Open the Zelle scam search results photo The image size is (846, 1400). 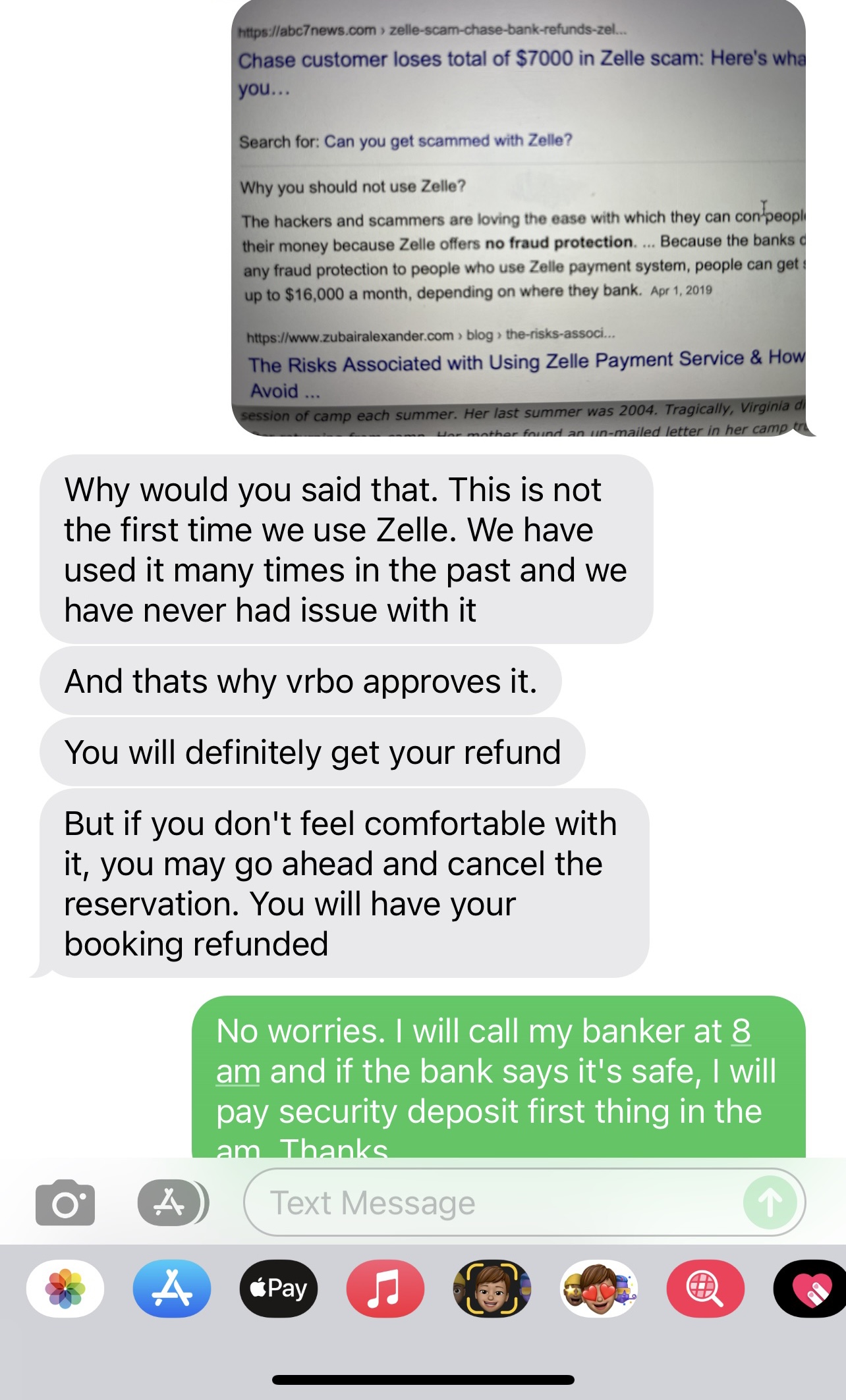click(519, 217)
